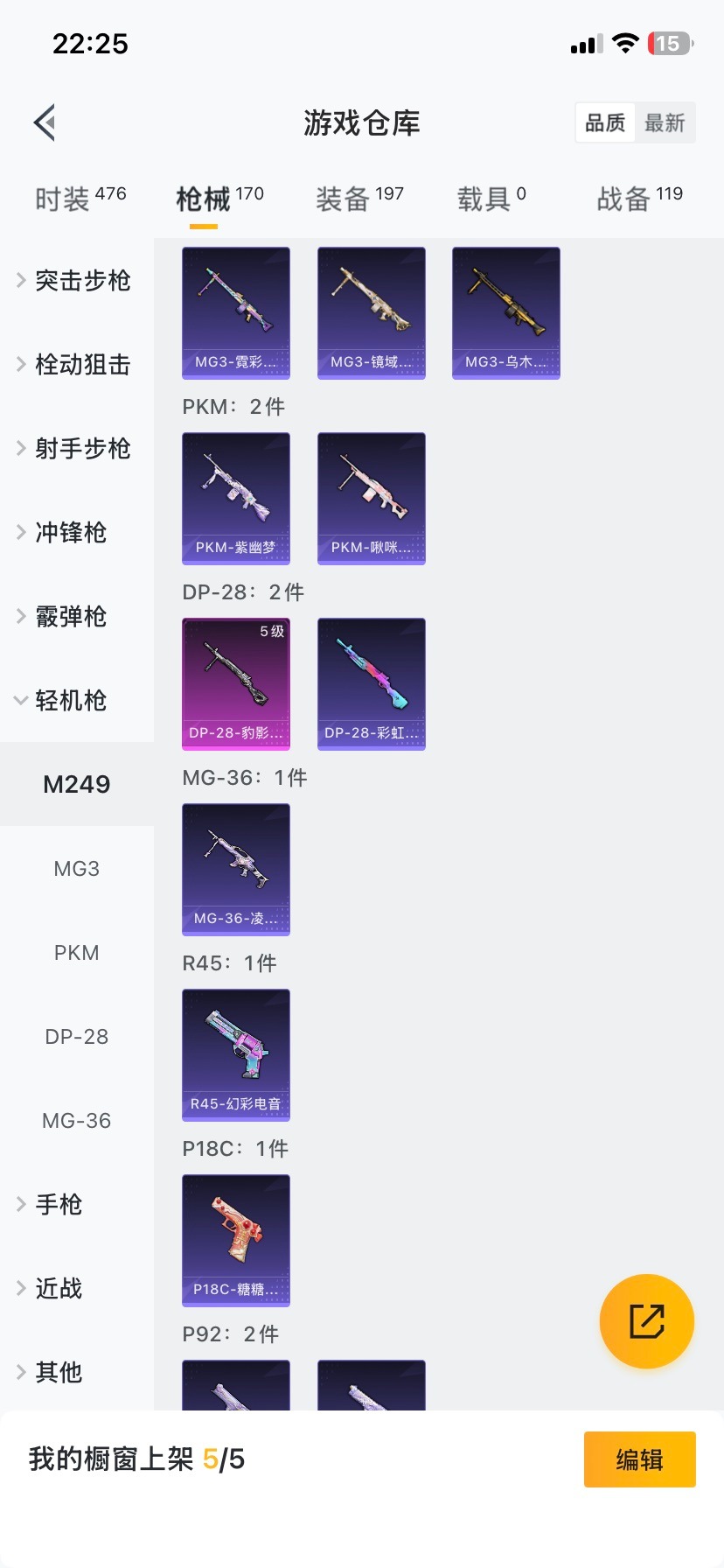The height and width of the screenshot is (1568, 724).
Task: Tap the orange share button near bottom right
Action: click(x=646, y=1320)
